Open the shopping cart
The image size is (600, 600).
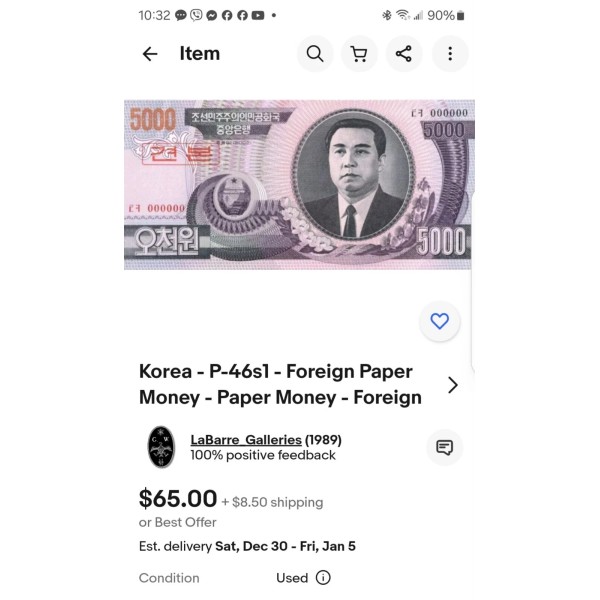(x=359, y=54)
